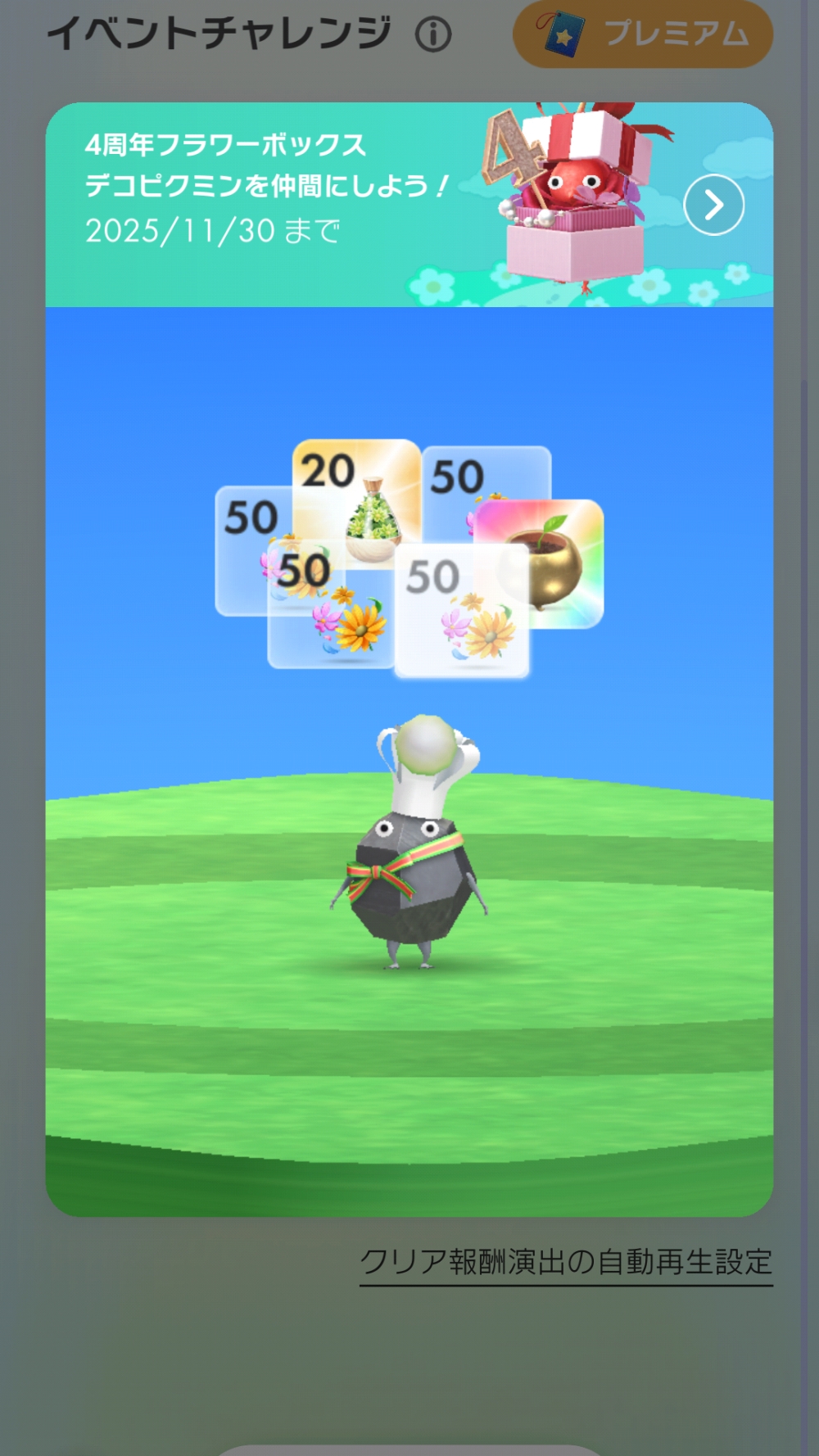The image size is (819, 1456).
Task: Tap the プレミアム pass button
Action: click(x=643, y=34)
